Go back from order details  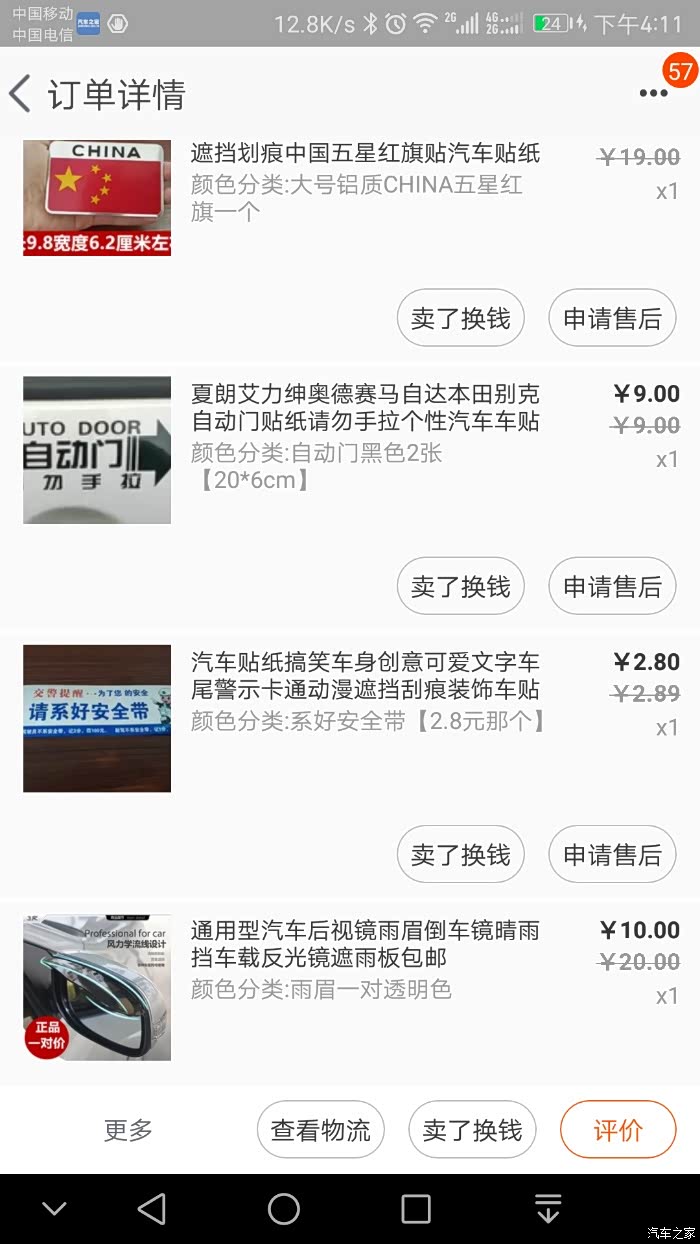coord(21,94)
